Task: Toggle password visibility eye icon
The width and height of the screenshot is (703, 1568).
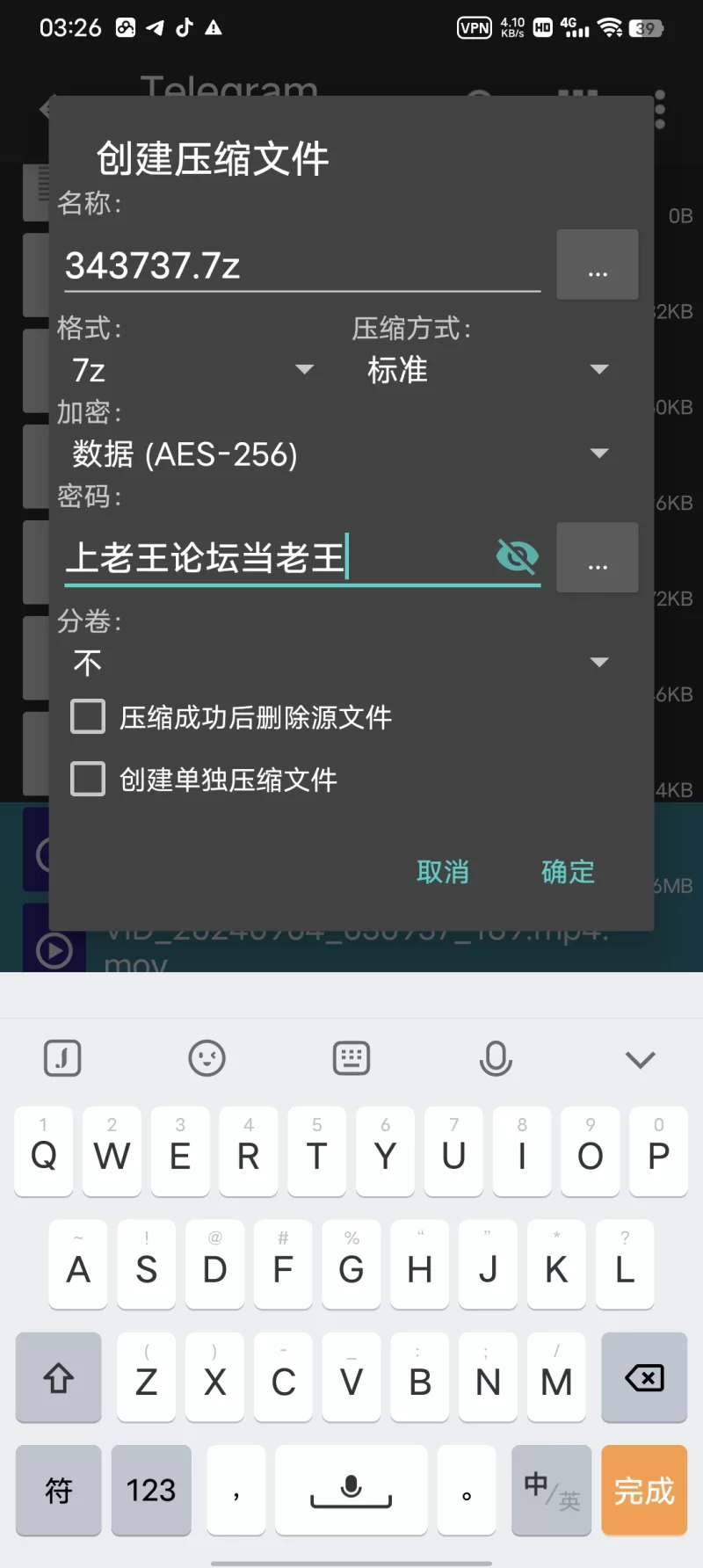Action: pos(517,556)
